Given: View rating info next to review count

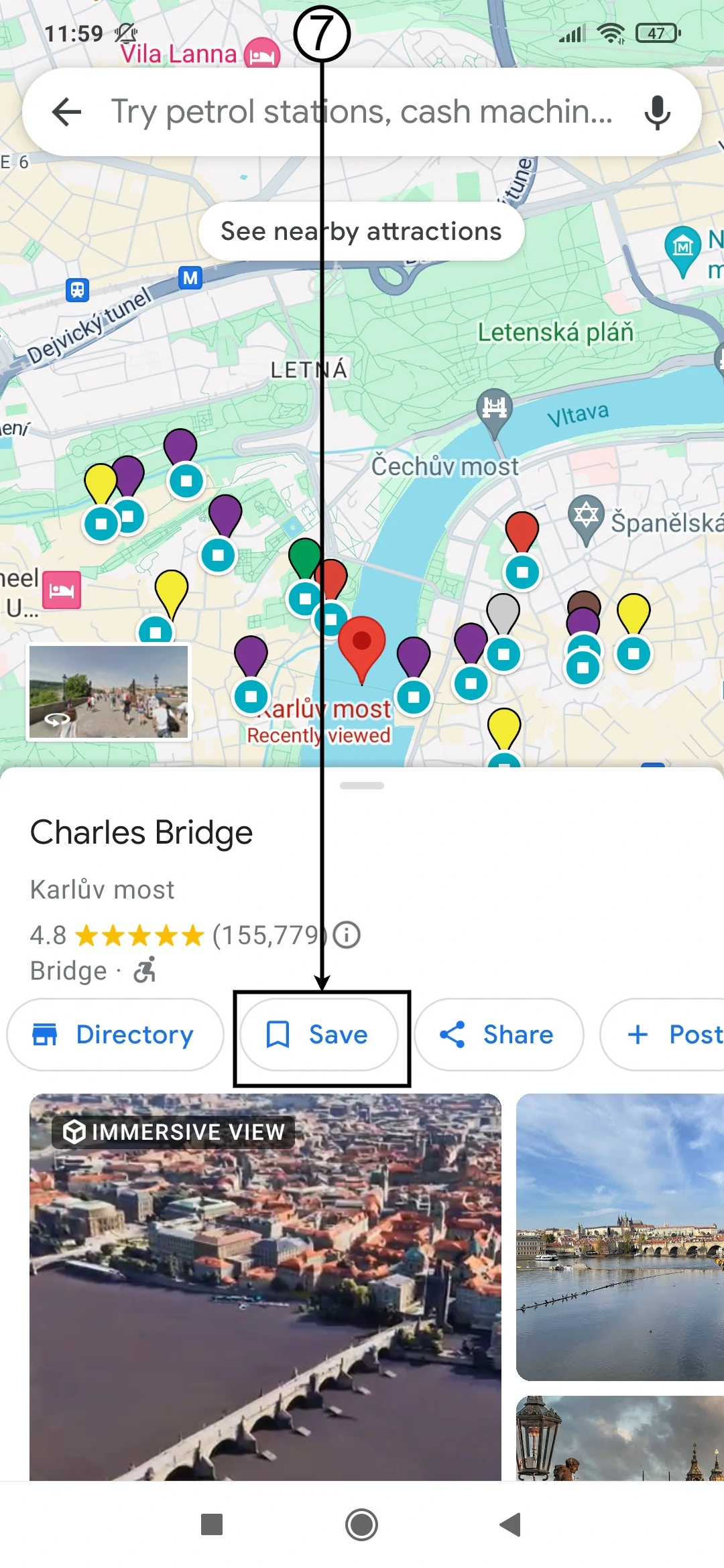Looking at the screenshot, I should (x=347, y=935).
